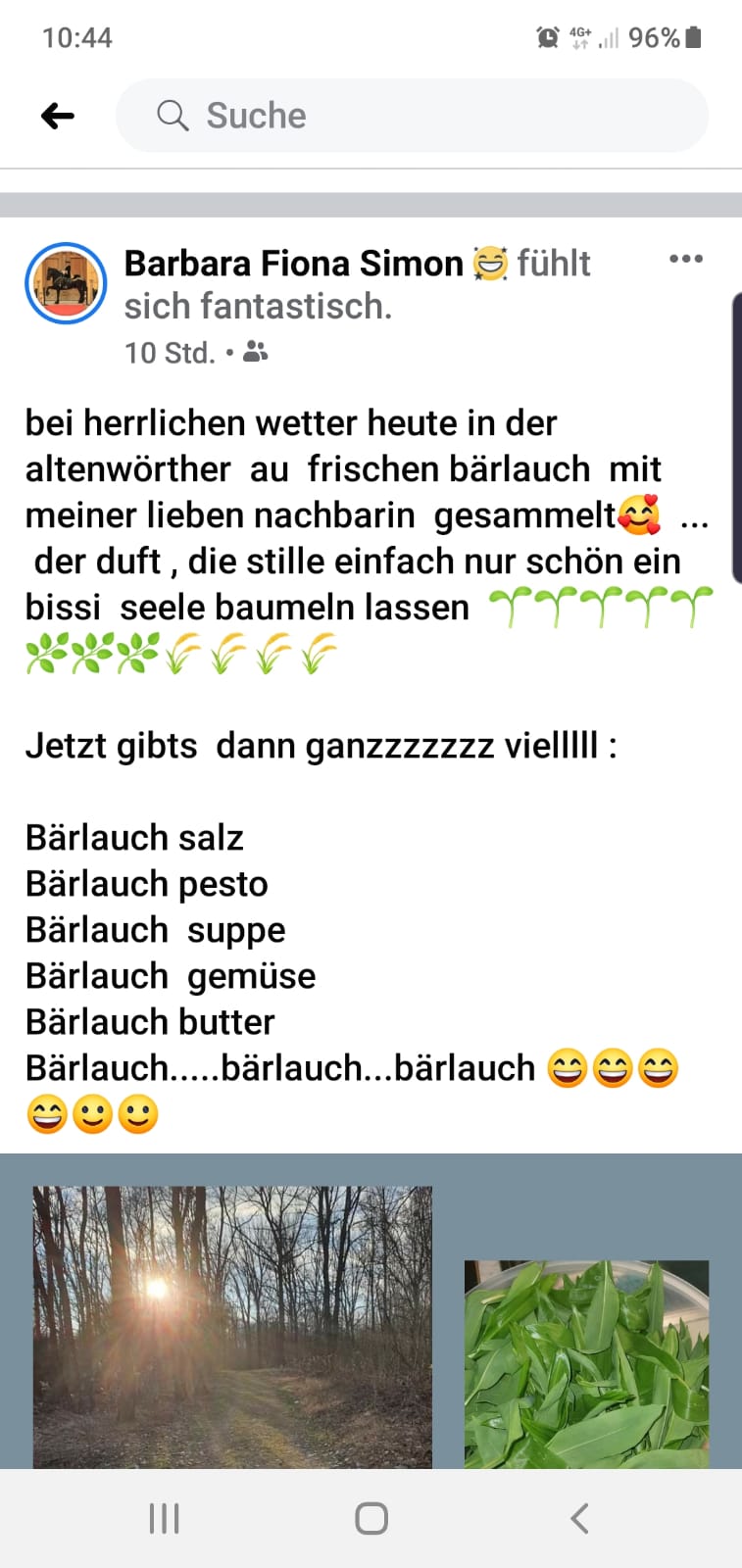Go back using the top arrow
The image size is (742, 1568).
coord(58,116)
